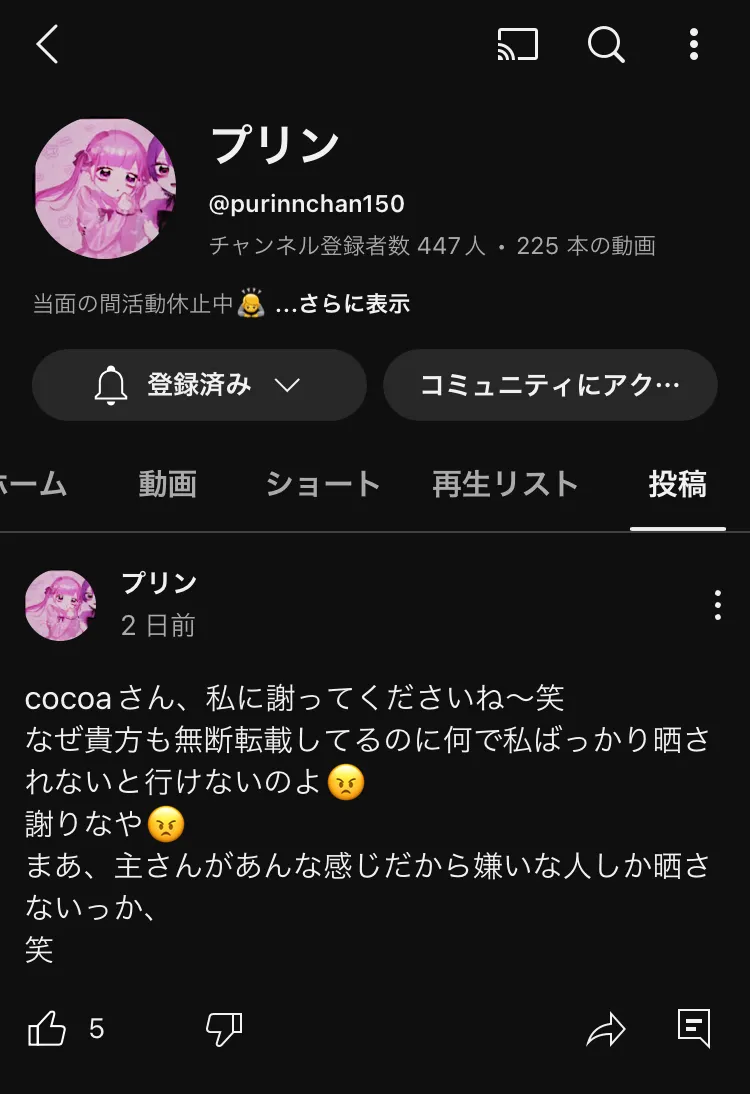The width and height of the screenshot is (750, 1094).
Task: Dislike the cocoaさん post
Action: 224,1029
